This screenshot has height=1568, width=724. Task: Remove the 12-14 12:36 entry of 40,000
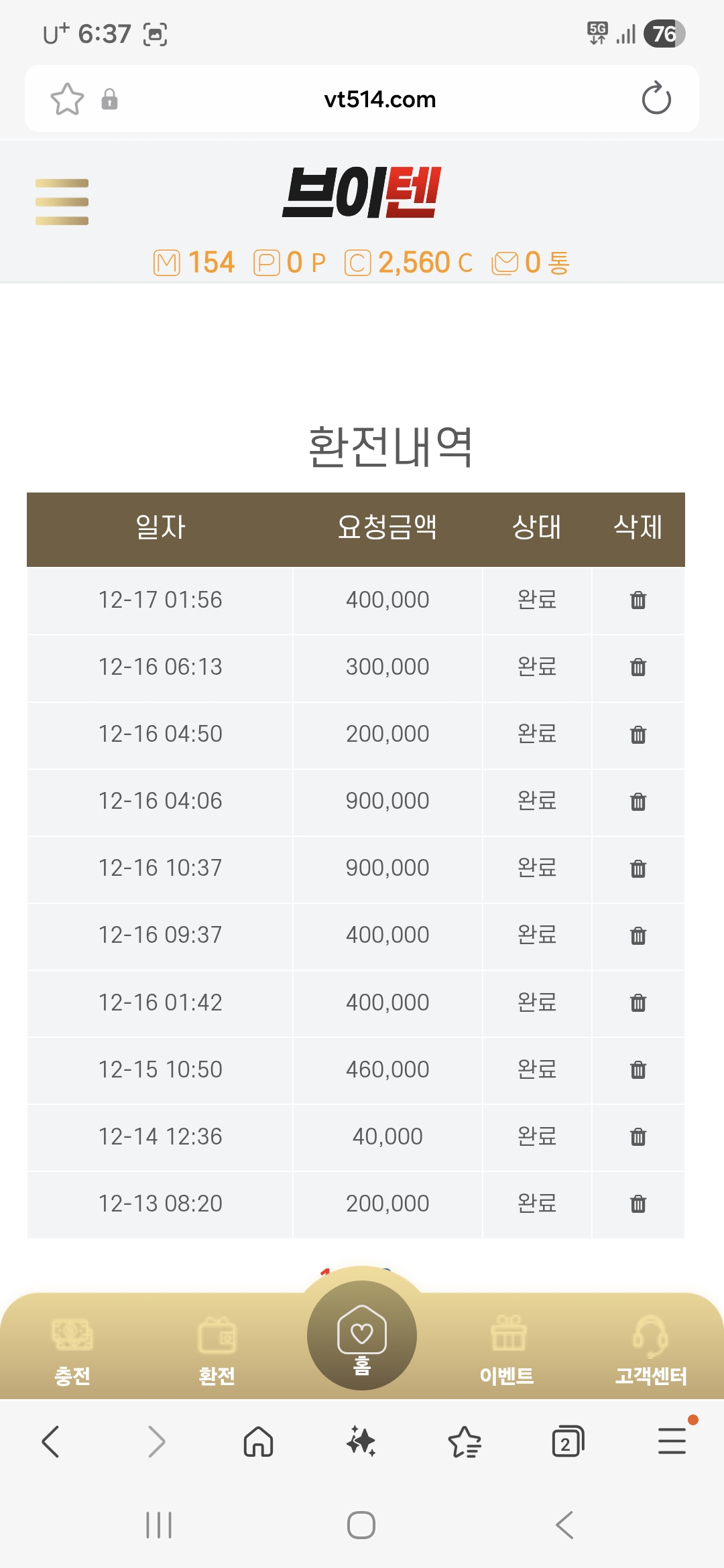pos(638,1136)
